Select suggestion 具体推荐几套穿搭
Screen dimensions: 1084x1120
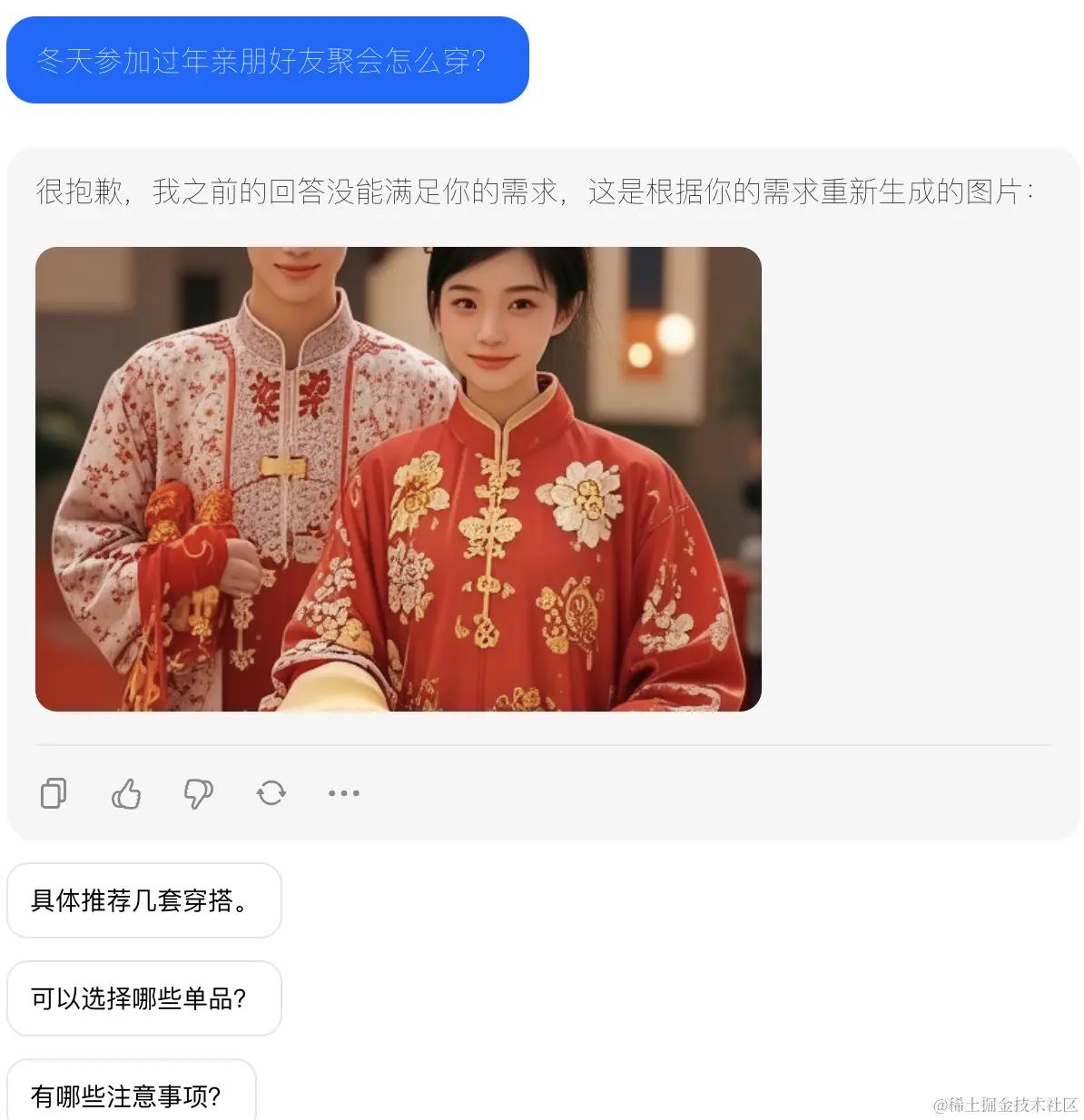(x=143, y=900)
